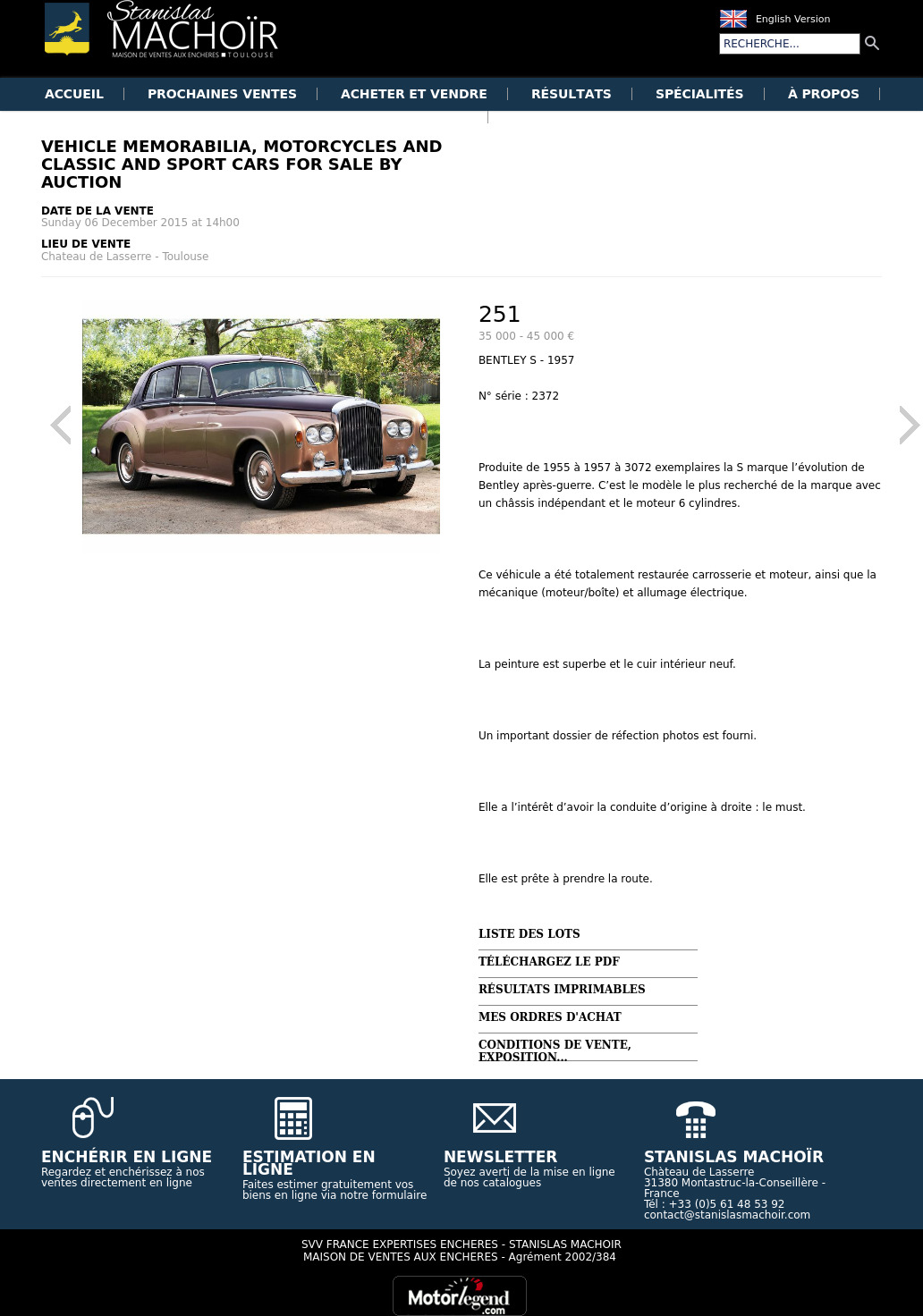Show previous lot with left arrow

click(61, 425)
